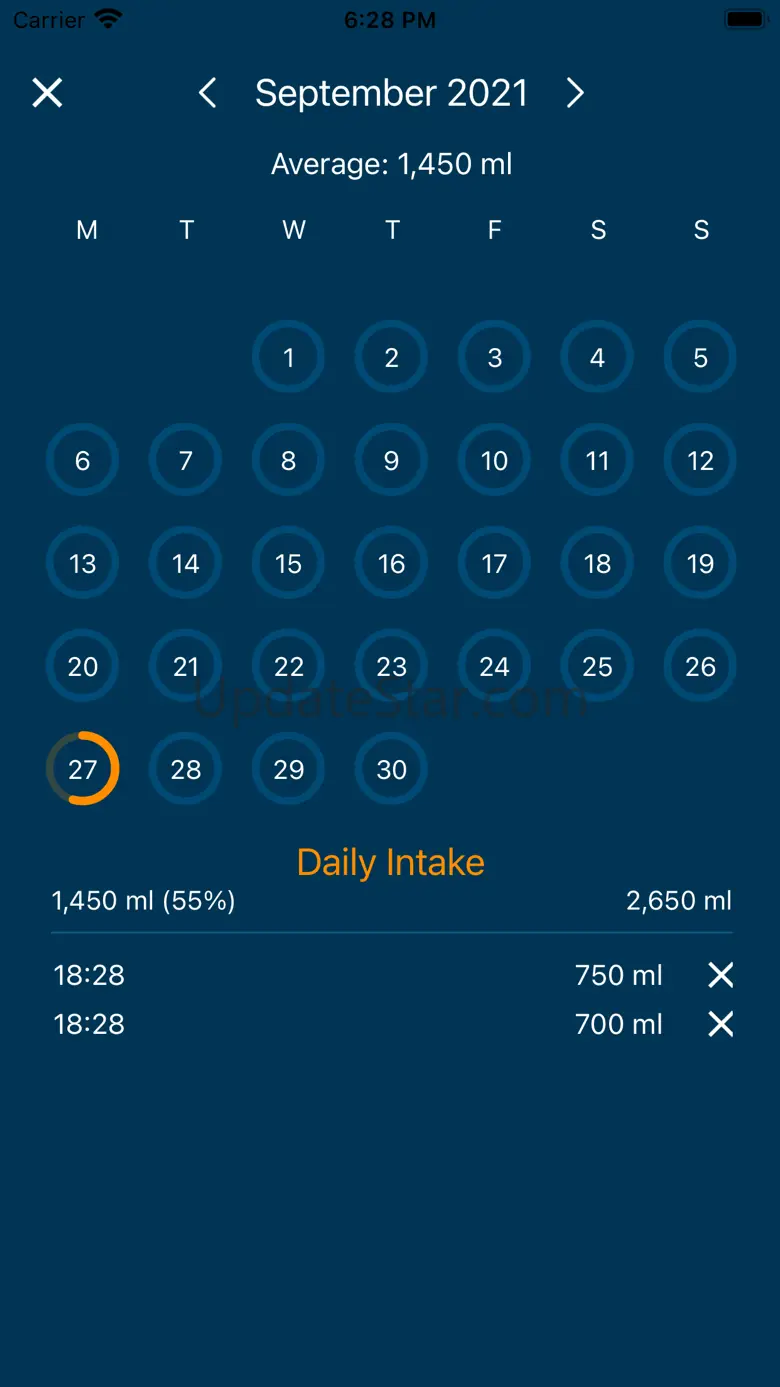
Task: Show day 9 water intake
Action: tap(392, 460)
